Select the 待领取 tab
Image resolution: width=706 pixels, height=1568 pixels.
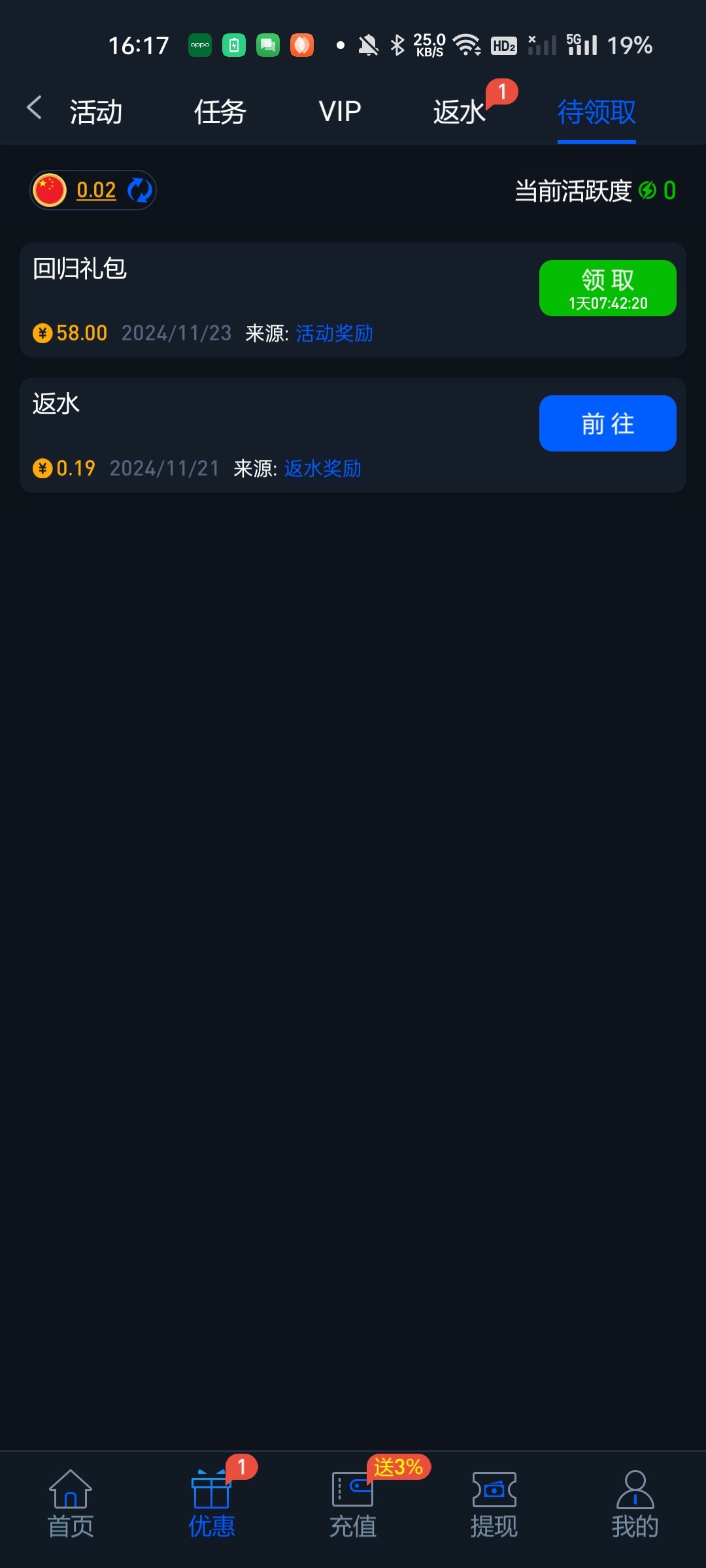[x=596, y=112]
